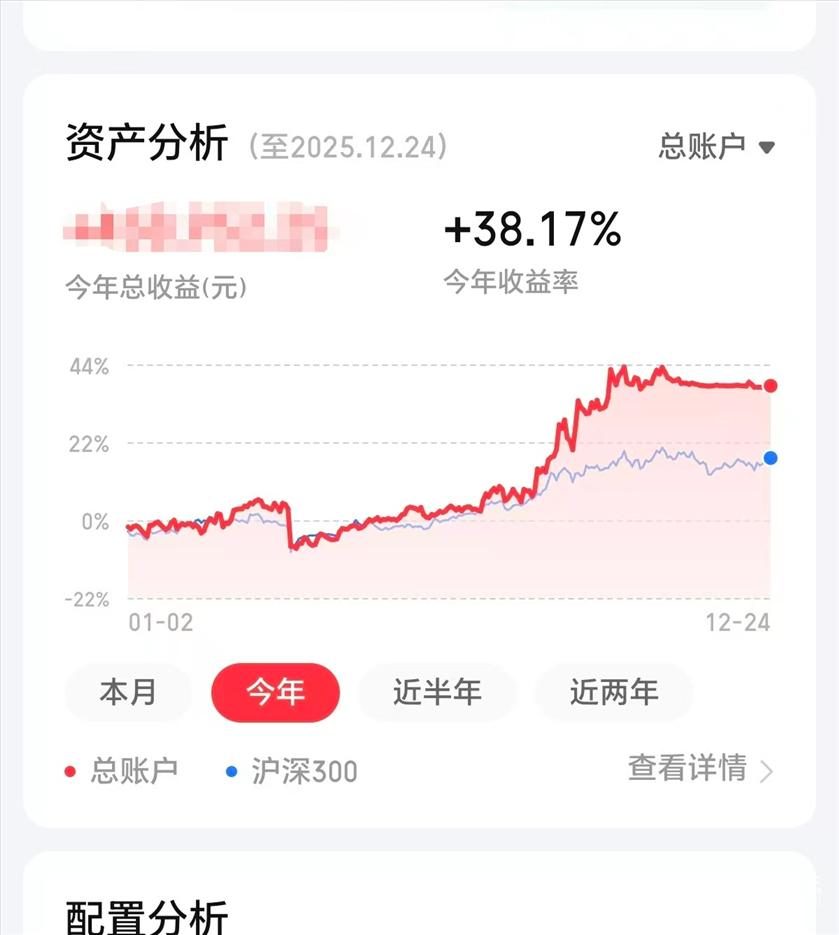Switch to the 本月 time range
Screen dimensions: 839x935
128,692
